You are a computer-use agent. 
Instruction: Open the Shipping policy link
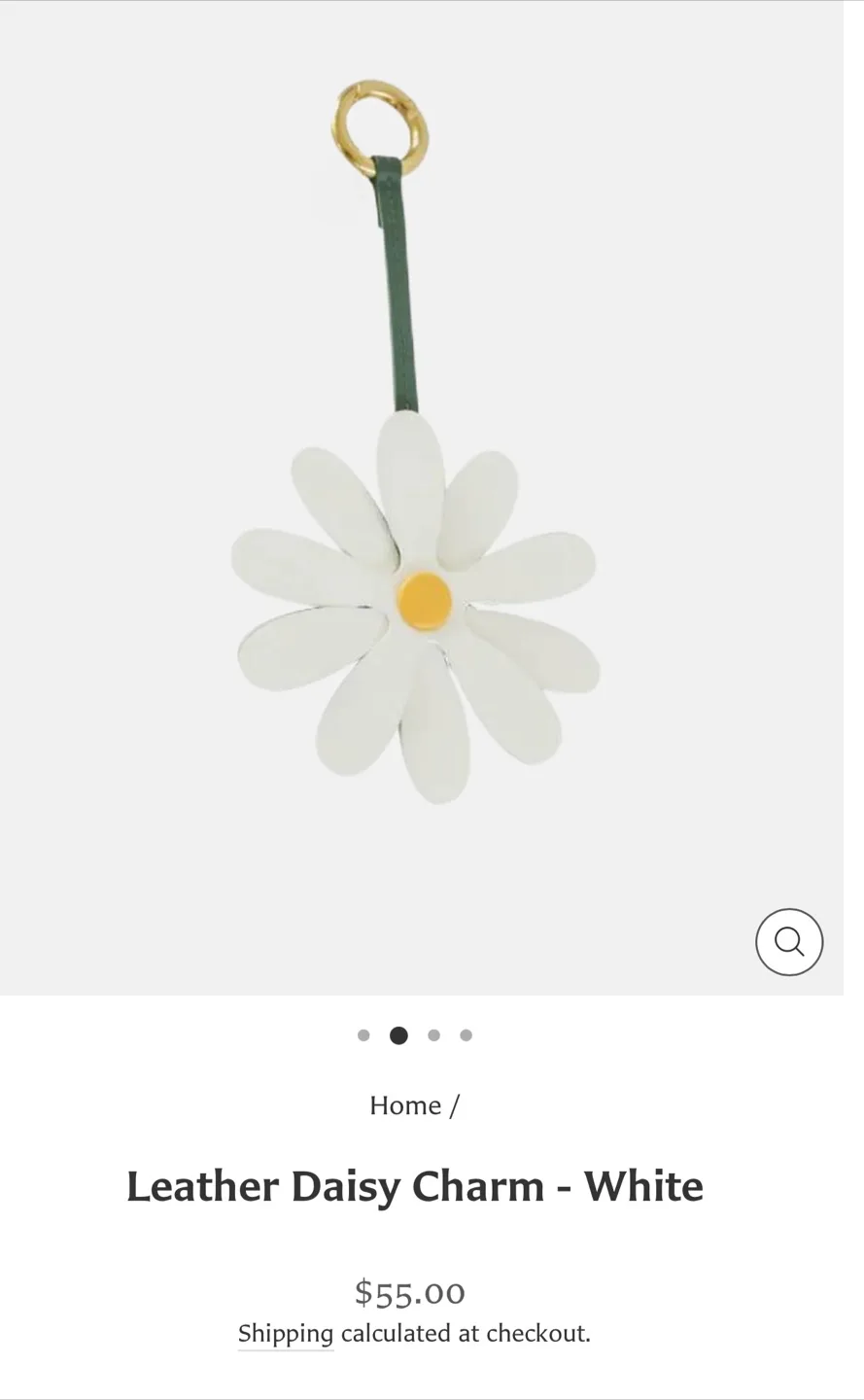click(x=285, y=1333)
